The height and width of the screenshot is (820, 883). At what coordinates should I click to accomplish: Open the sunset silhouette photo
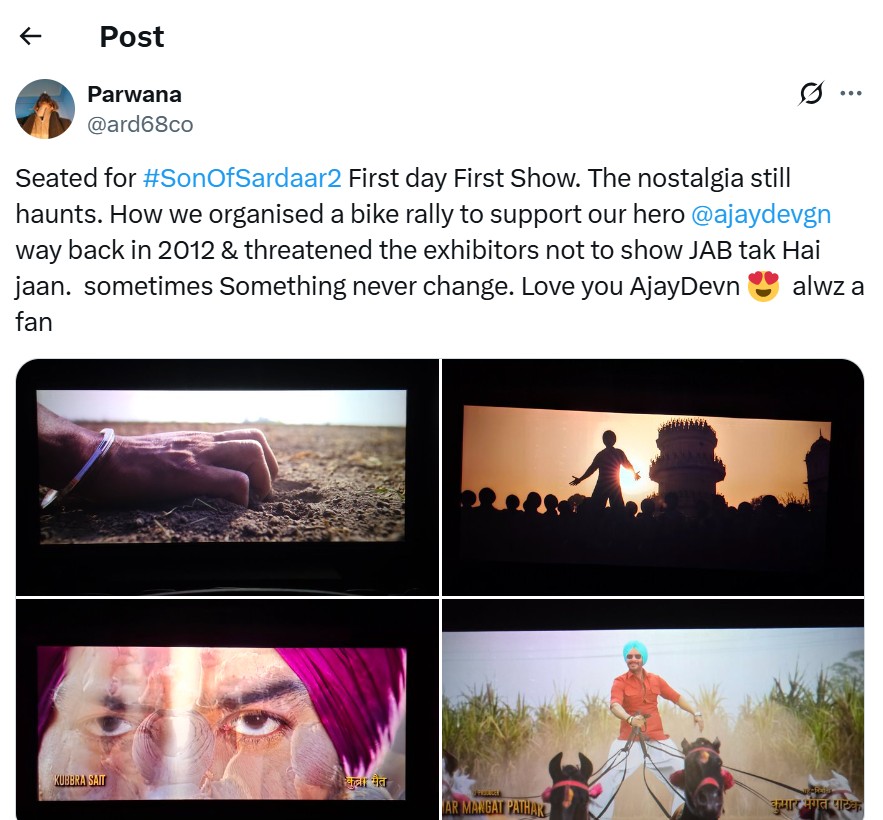pos(652,476)
